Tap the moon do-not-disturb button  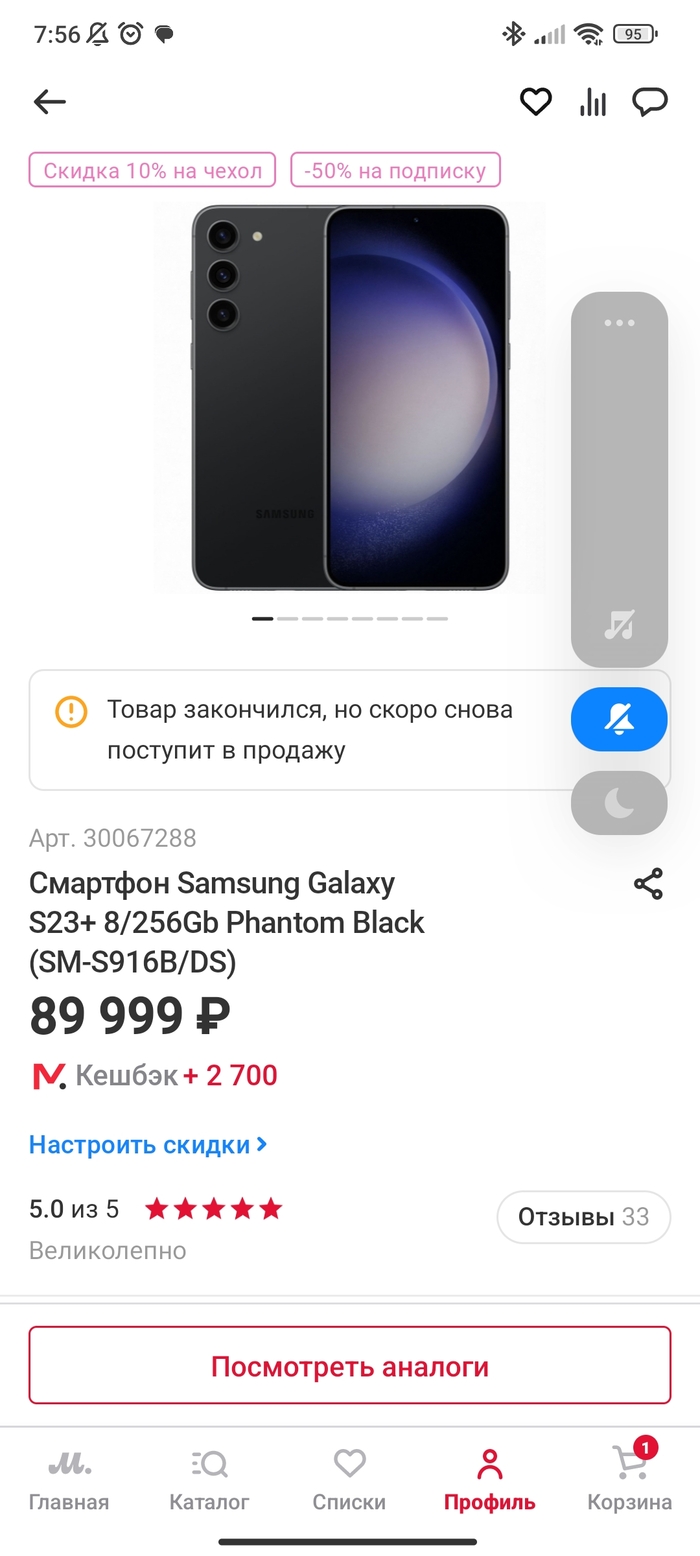pos(619,803)
